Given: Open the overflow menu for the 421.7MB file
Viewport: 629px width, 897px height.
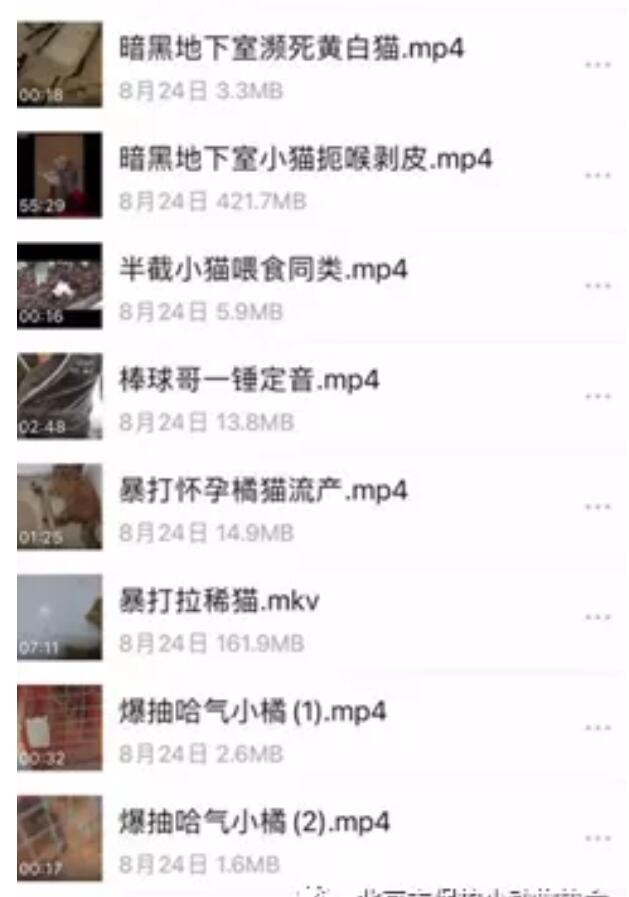Looking at the screenshot, I should (x=597, y=176).
